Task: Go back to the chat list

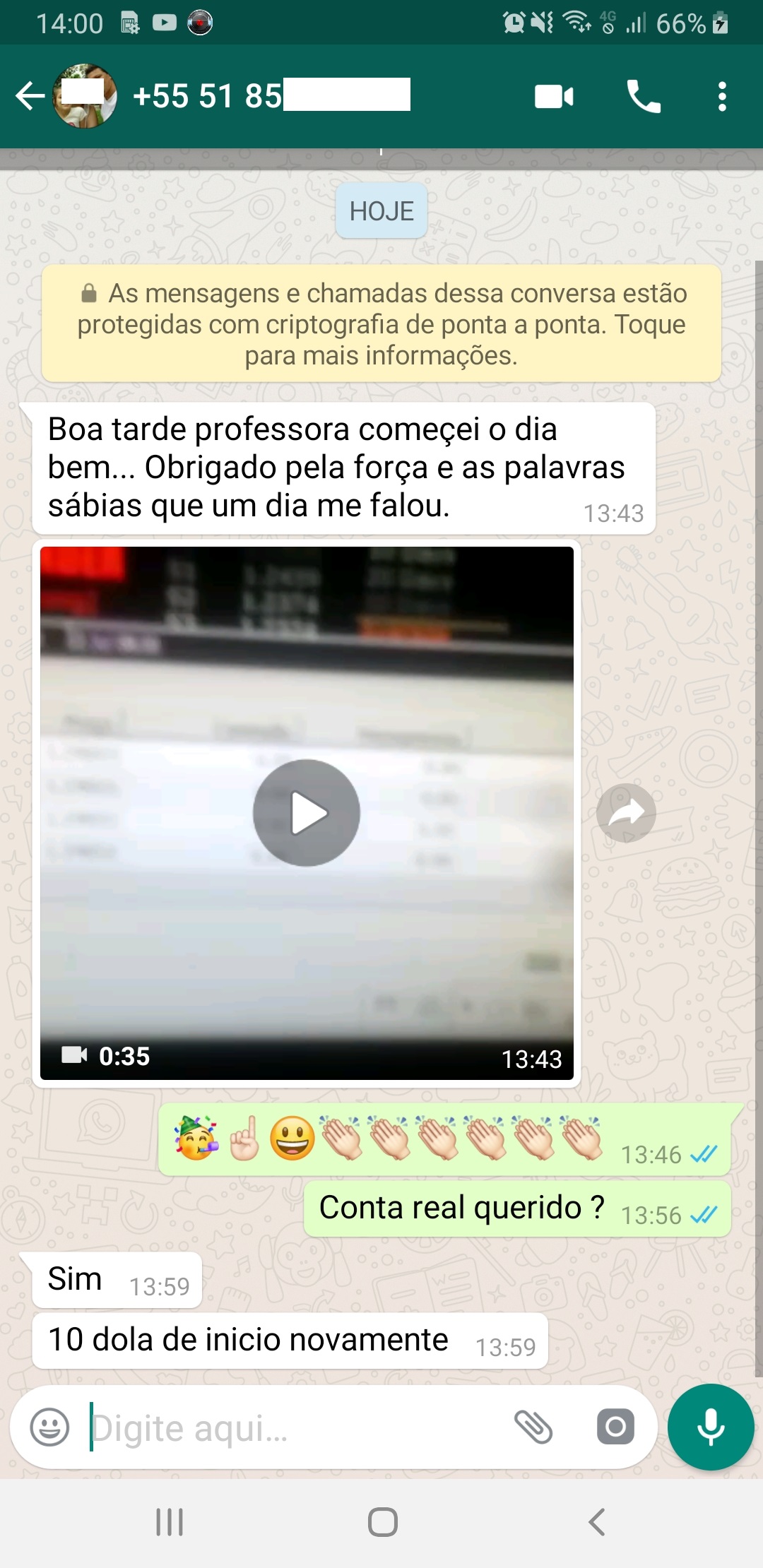Action: (30, 96)
